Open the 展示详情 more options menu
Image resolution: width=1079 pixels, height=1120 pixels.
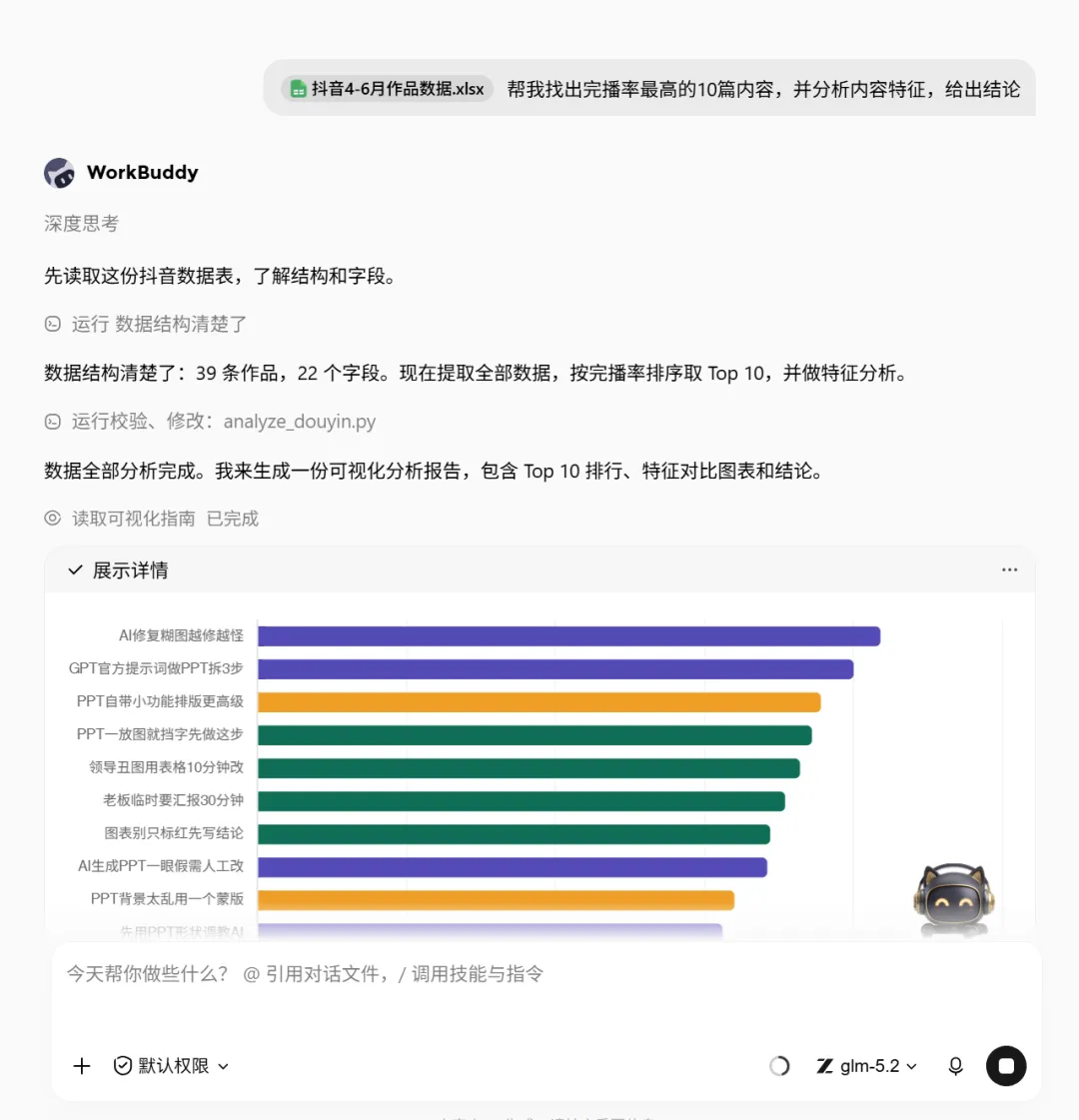(x=1009, y=569)
